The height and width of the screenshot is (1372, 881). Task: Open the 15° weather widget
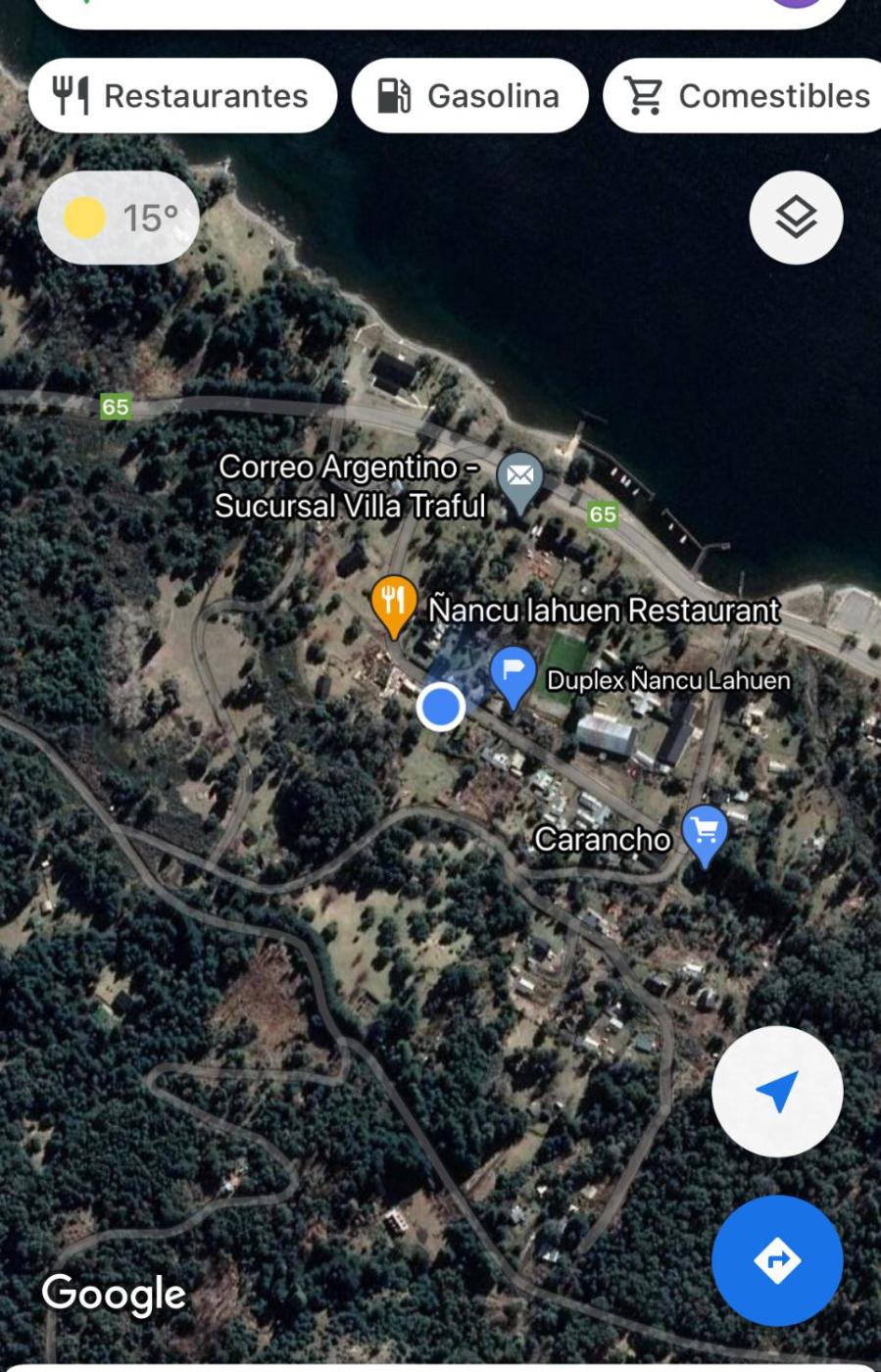tap(119, 218)
